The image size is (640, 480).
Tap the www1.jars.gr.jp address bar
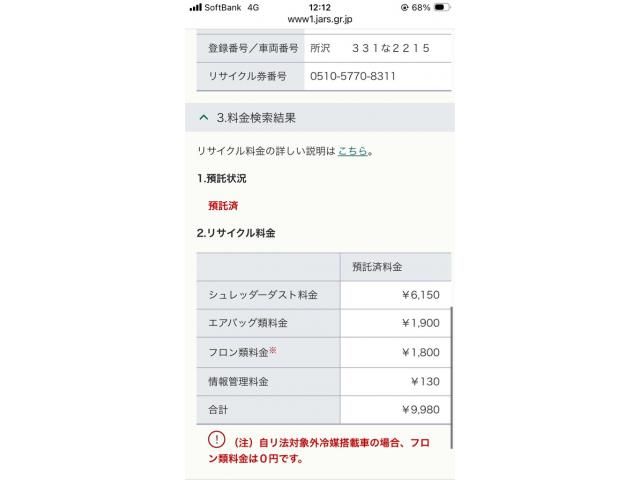coord(319,19)
